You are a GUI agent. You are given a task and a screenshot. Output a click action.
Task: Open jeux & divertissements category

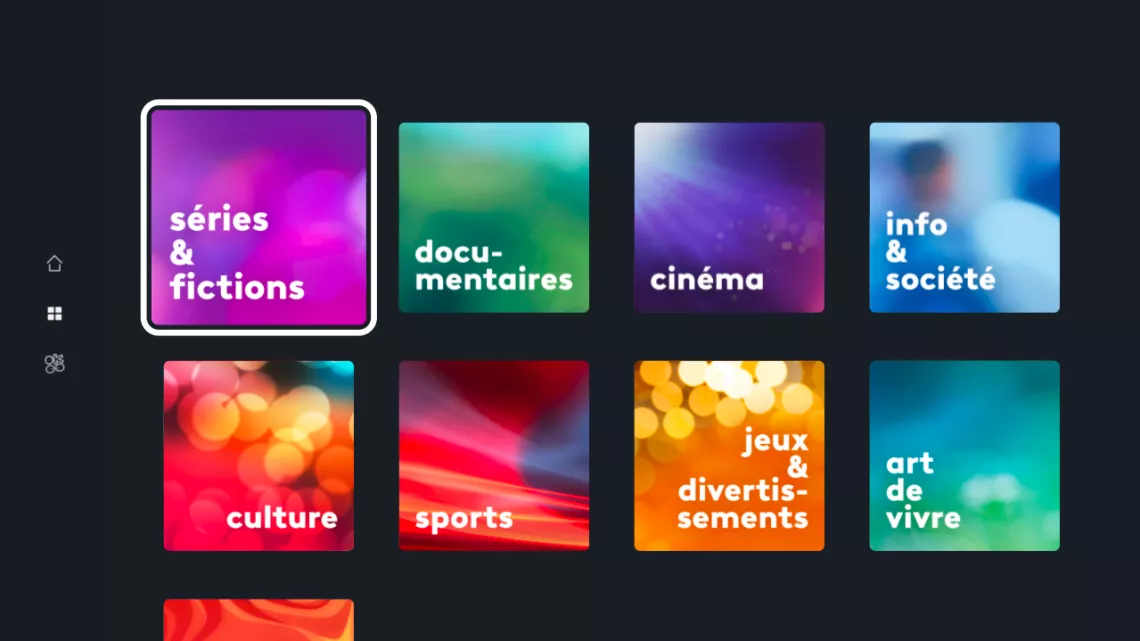click(729, 455)
